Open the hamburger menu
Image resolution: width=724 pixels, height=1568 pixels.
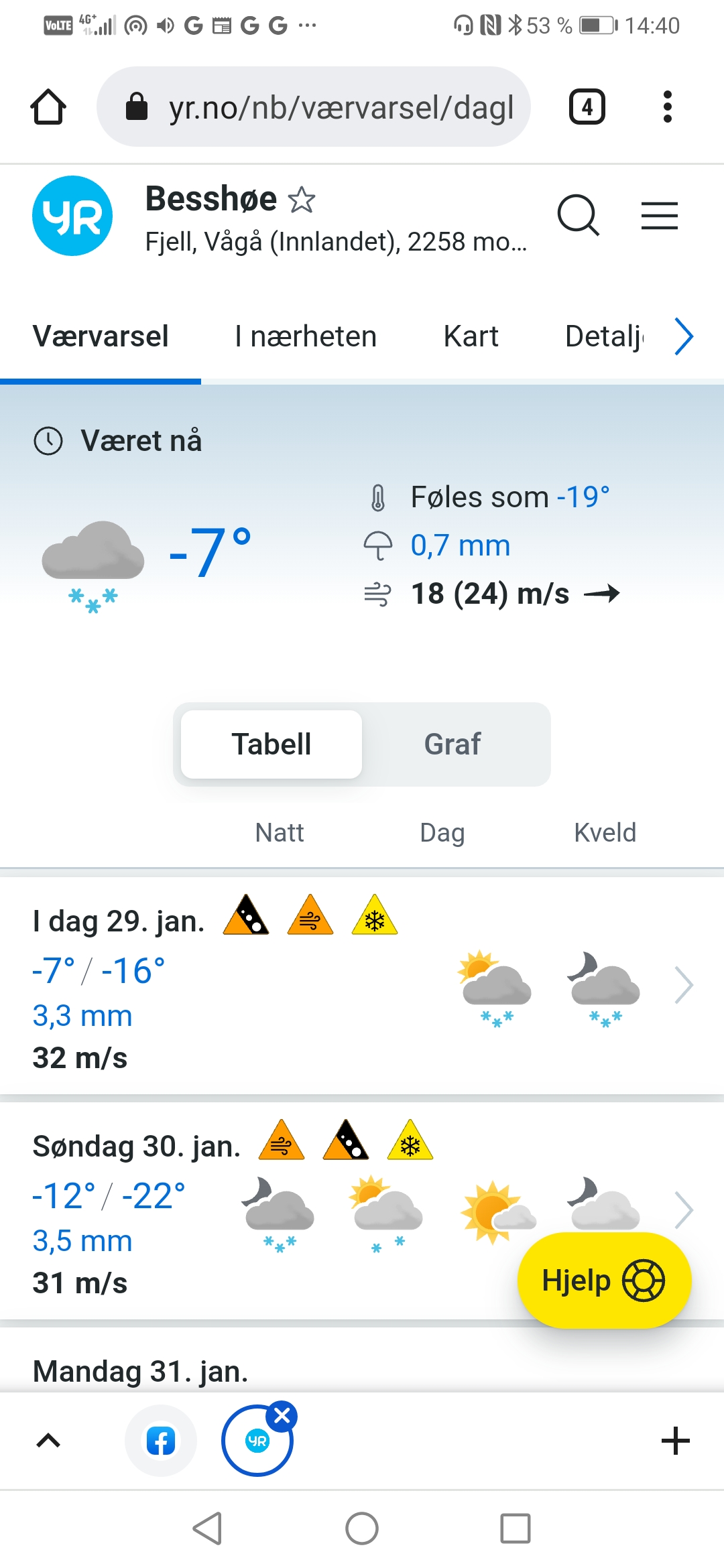tap(660, 216)
